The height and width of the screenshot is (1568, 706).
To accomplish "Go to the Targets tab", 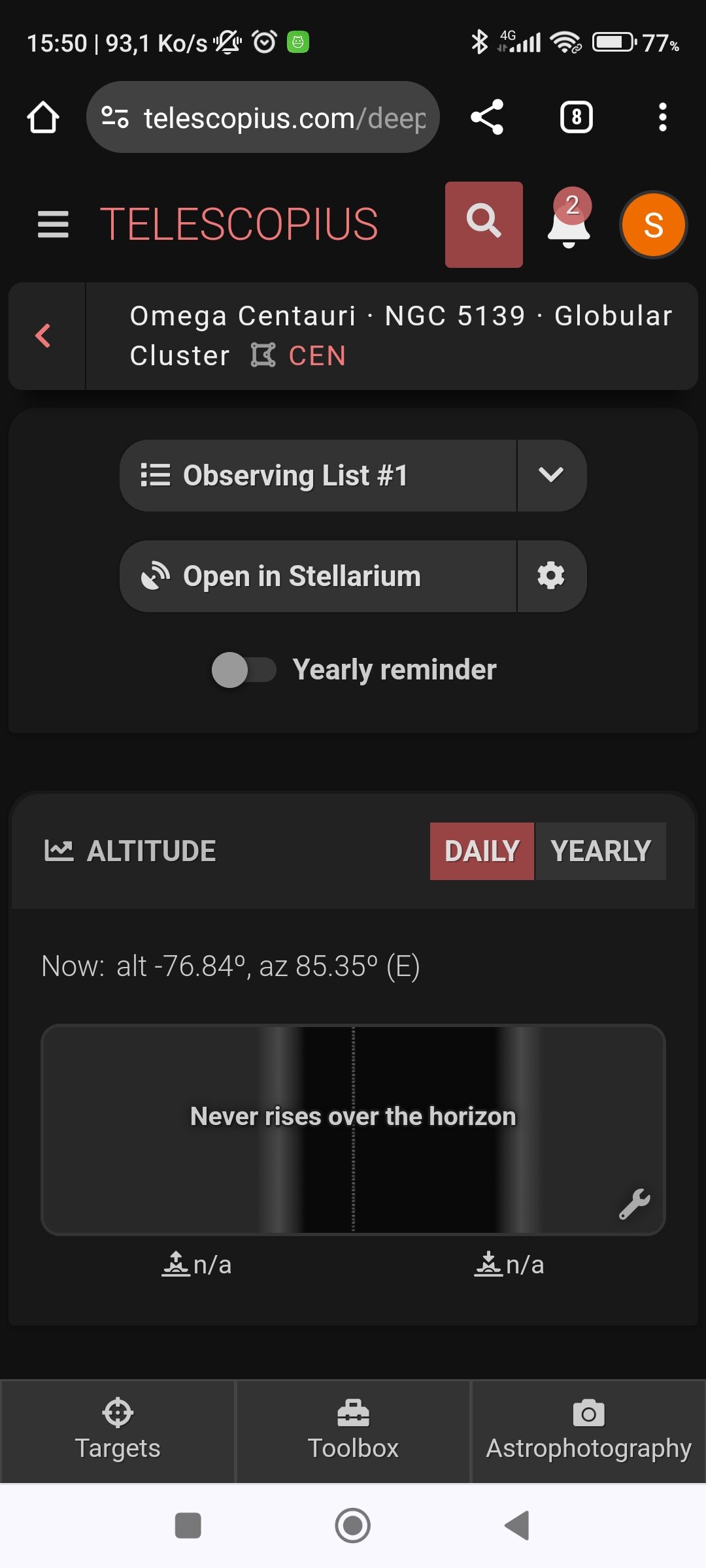I will point(118,1431).
